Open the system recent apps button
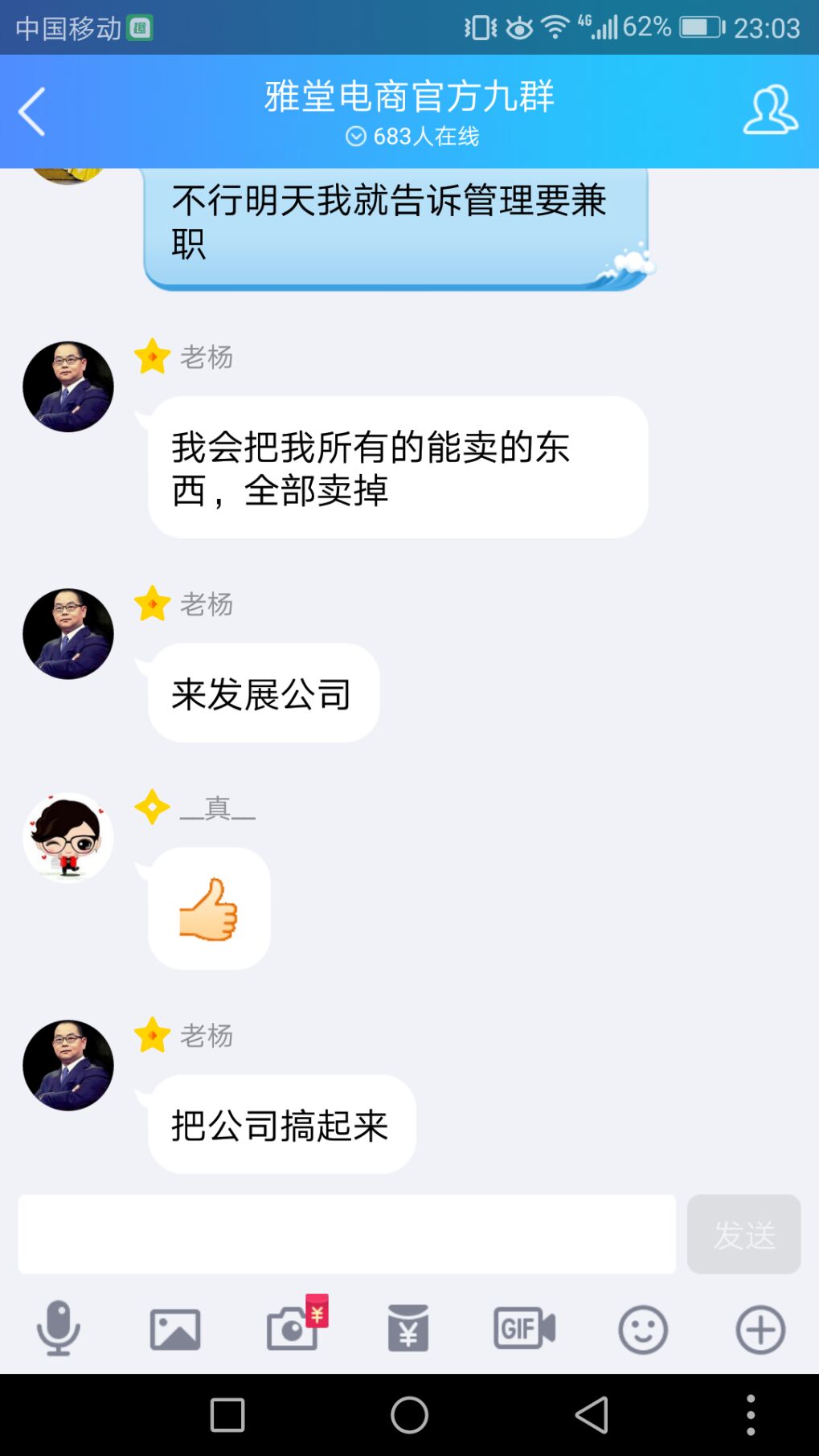 [x=227, y=1414]
